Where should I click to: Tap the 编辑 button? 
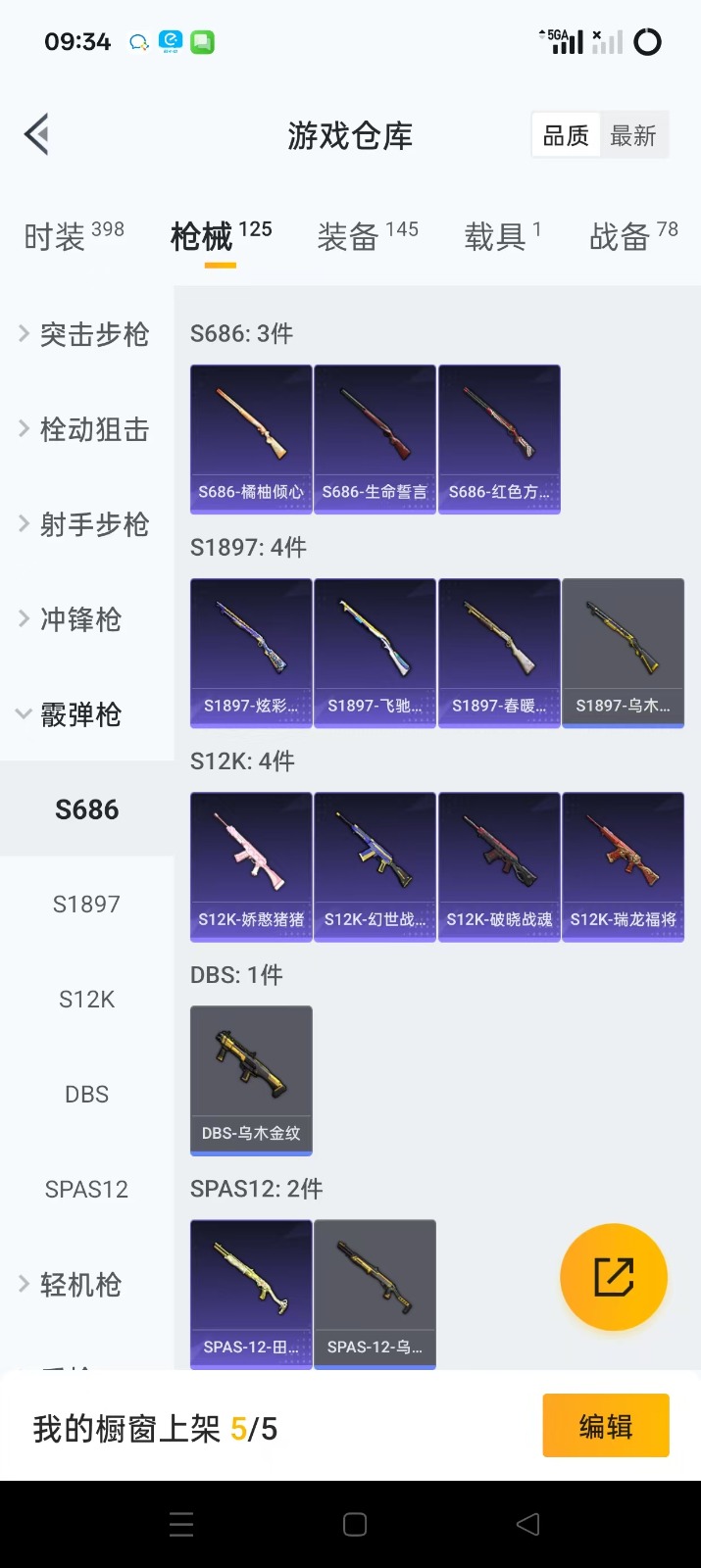point(605,1426)
